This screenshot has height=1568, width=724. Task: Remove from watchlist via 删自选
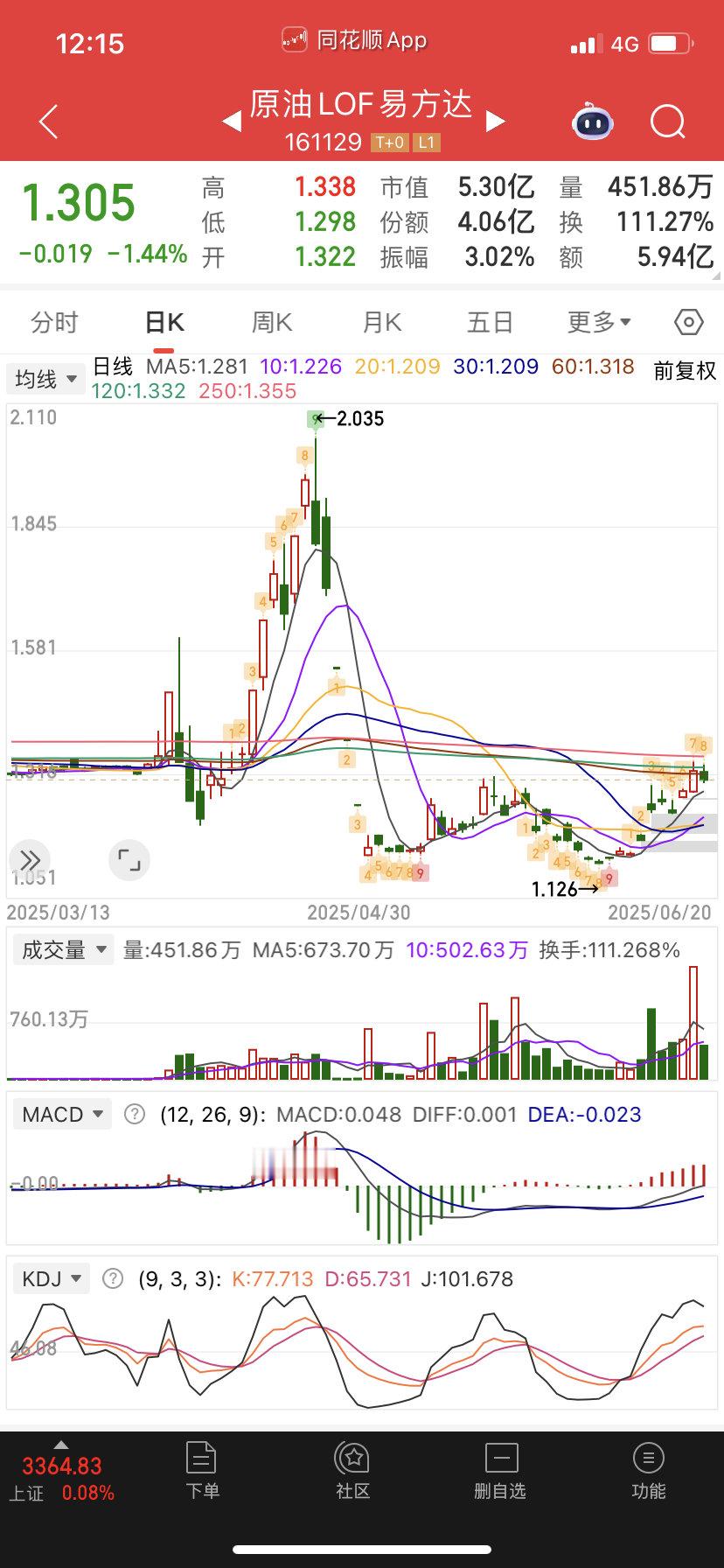[x=500, y=1471]
